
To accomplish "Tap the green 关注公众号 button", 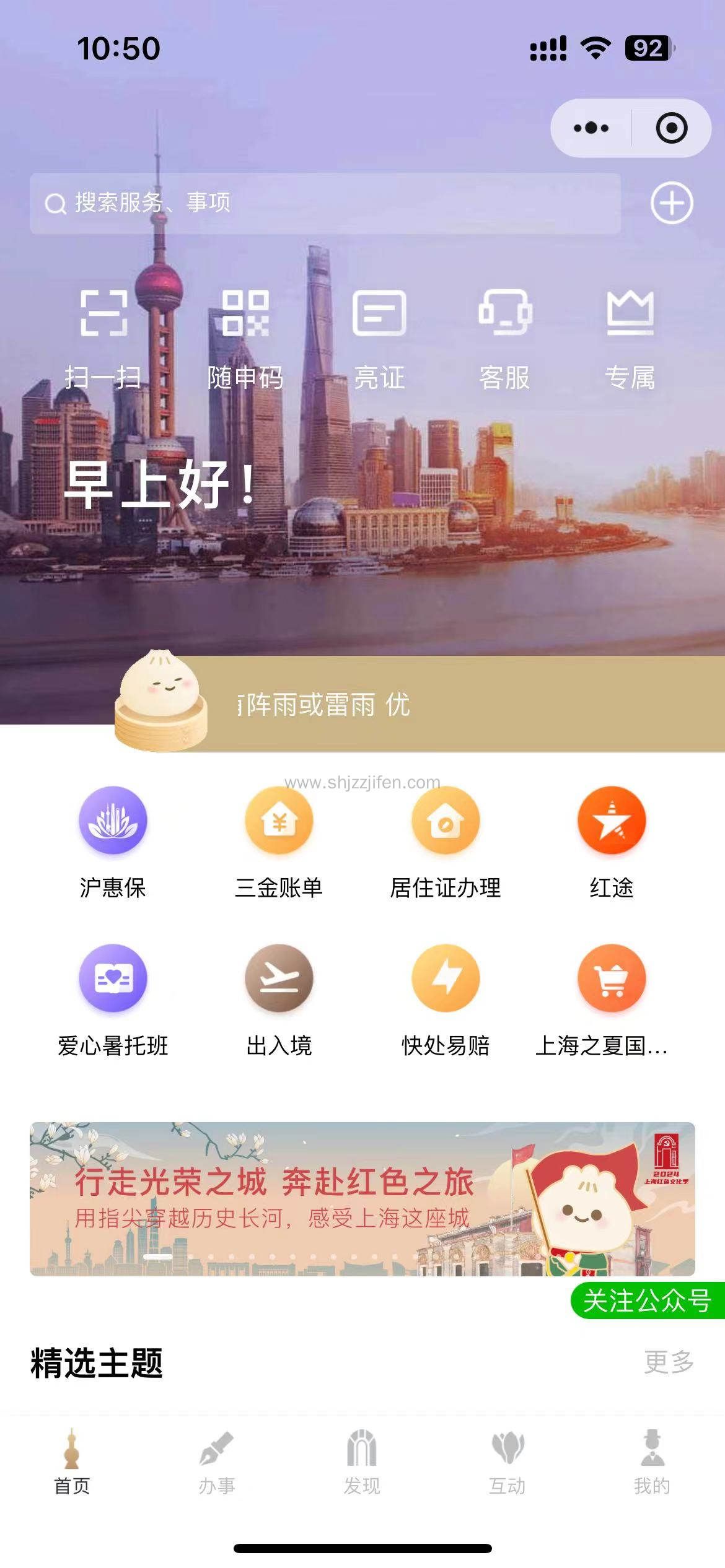I will (x=648, y=1300).
